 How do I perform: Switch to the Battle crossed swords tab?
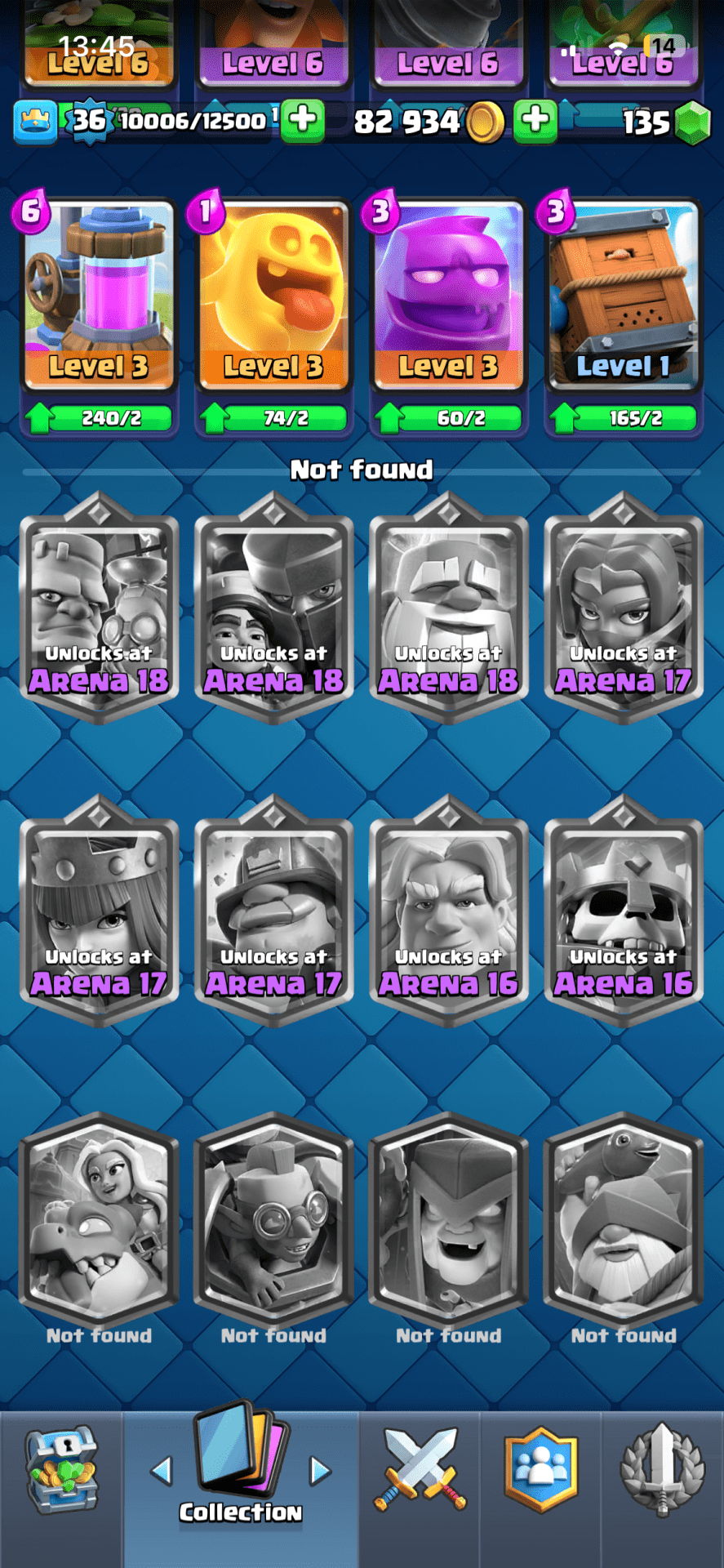420,1470
